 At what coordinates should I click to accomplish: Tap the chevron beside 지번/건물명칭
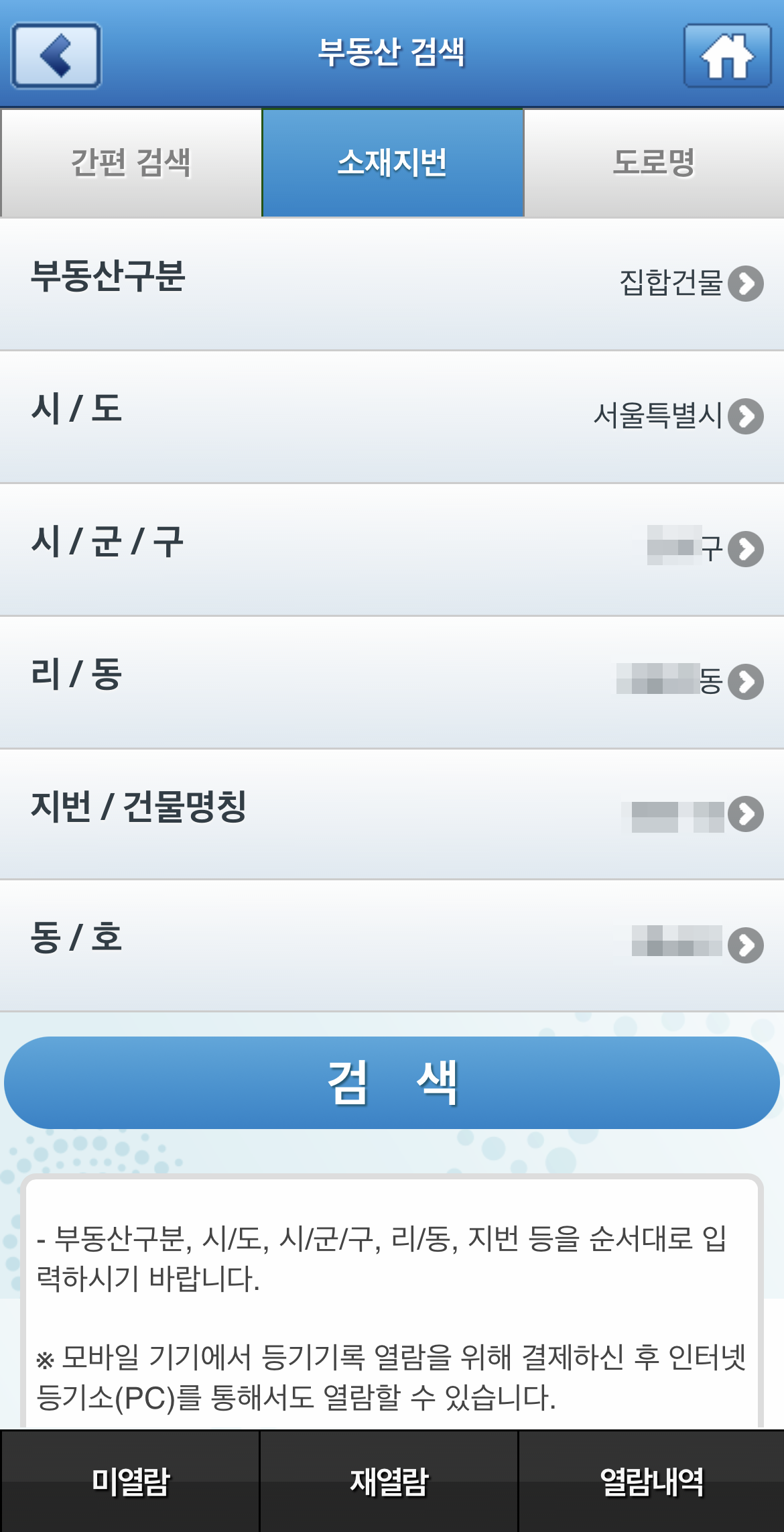[x=746, y=813]
